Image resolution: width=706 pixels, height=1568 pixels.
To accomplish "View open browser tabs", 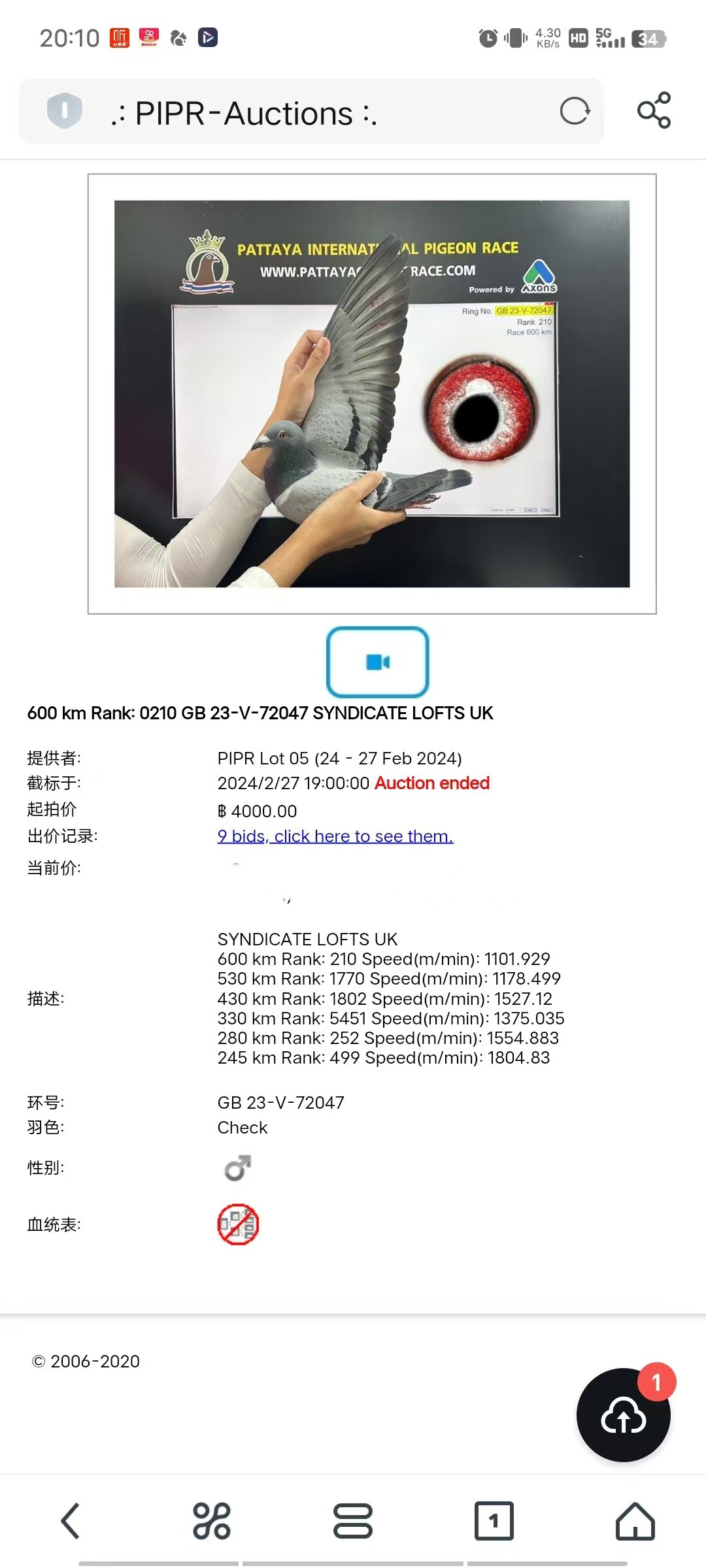I will click(x=494, y=1520).
